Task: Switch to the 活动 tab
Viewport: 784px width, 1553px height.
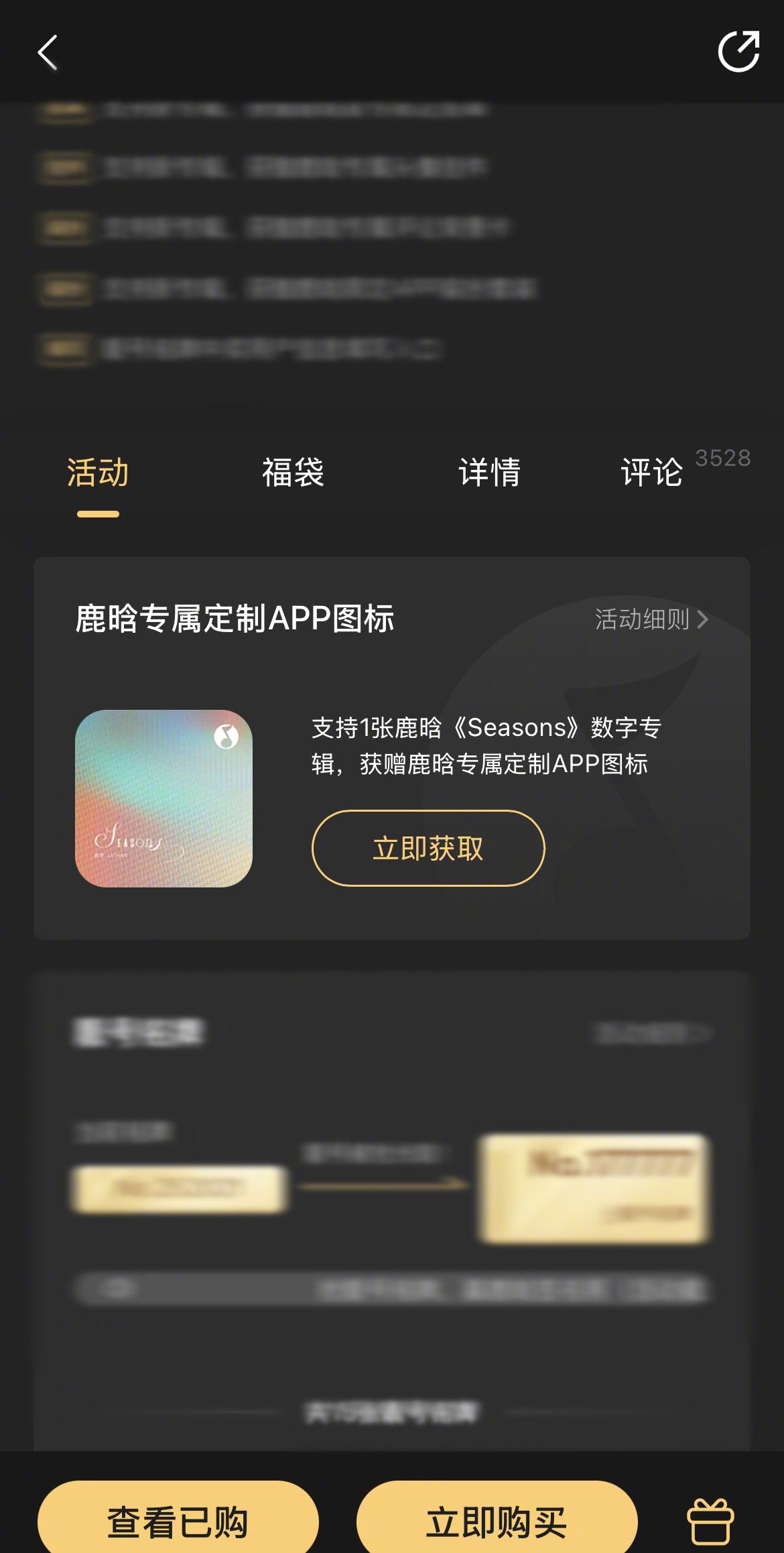Action: (98, 473)
